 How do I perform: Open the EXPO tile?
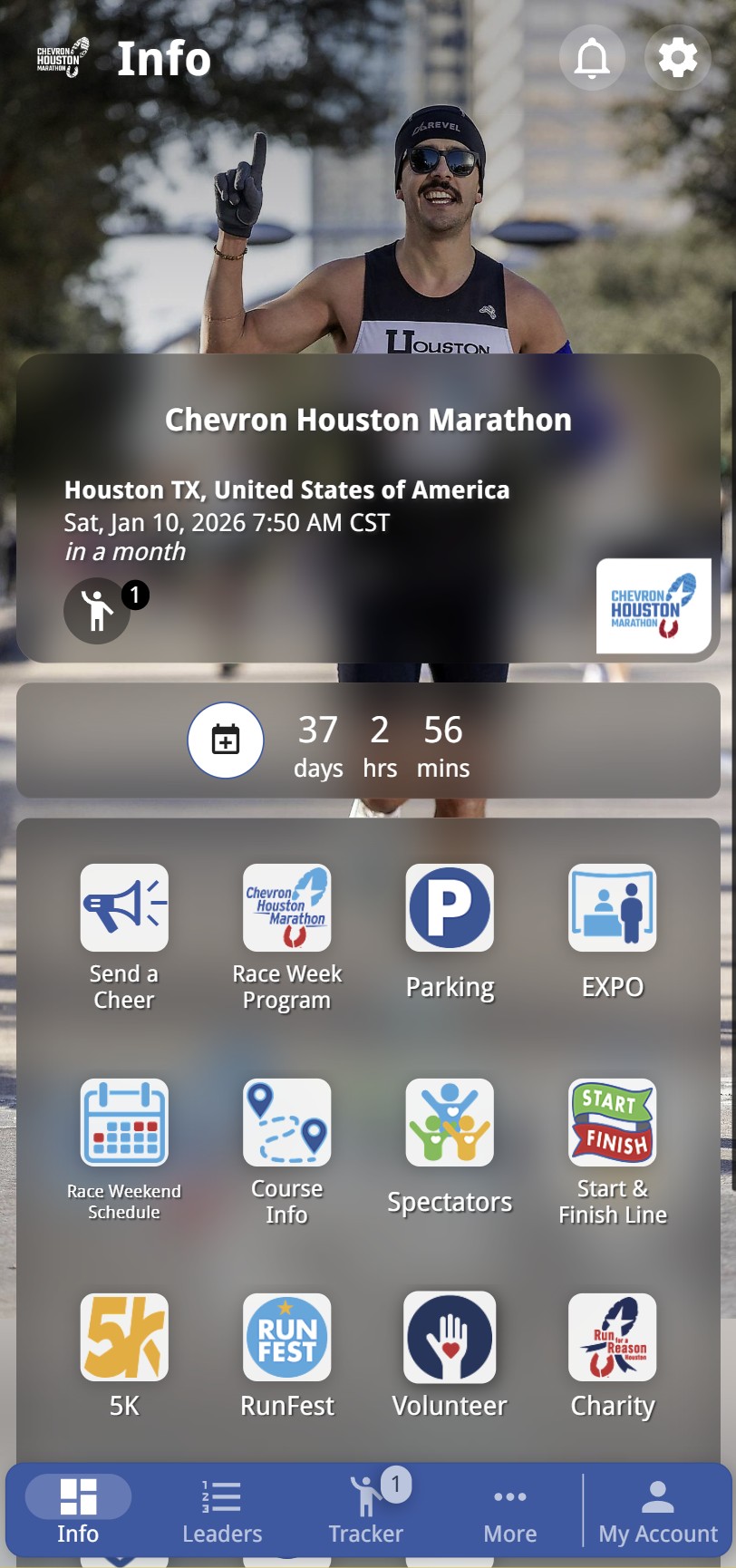(613, 908)
